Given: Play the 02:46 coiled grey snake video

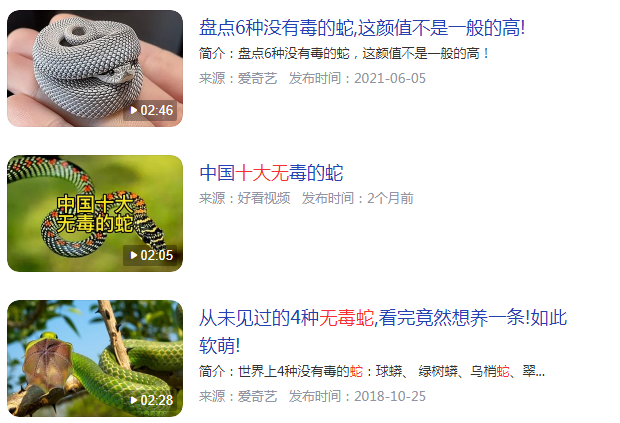Looking at the screenshot, I should 95,69.
